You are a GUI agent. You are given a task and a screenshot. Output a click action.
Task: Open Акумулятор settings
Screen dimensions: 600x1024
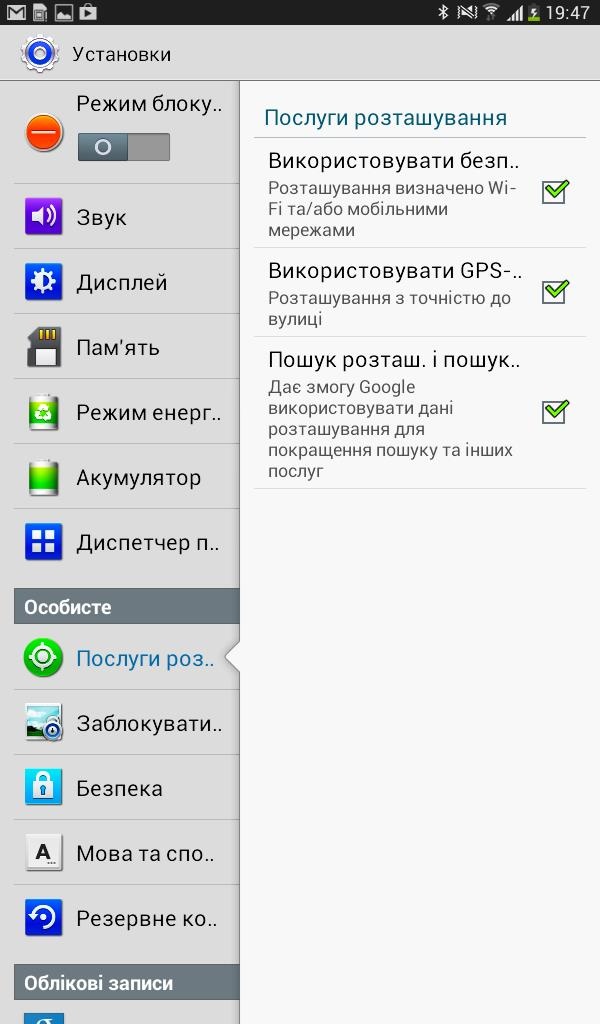(x=120, y=478)
